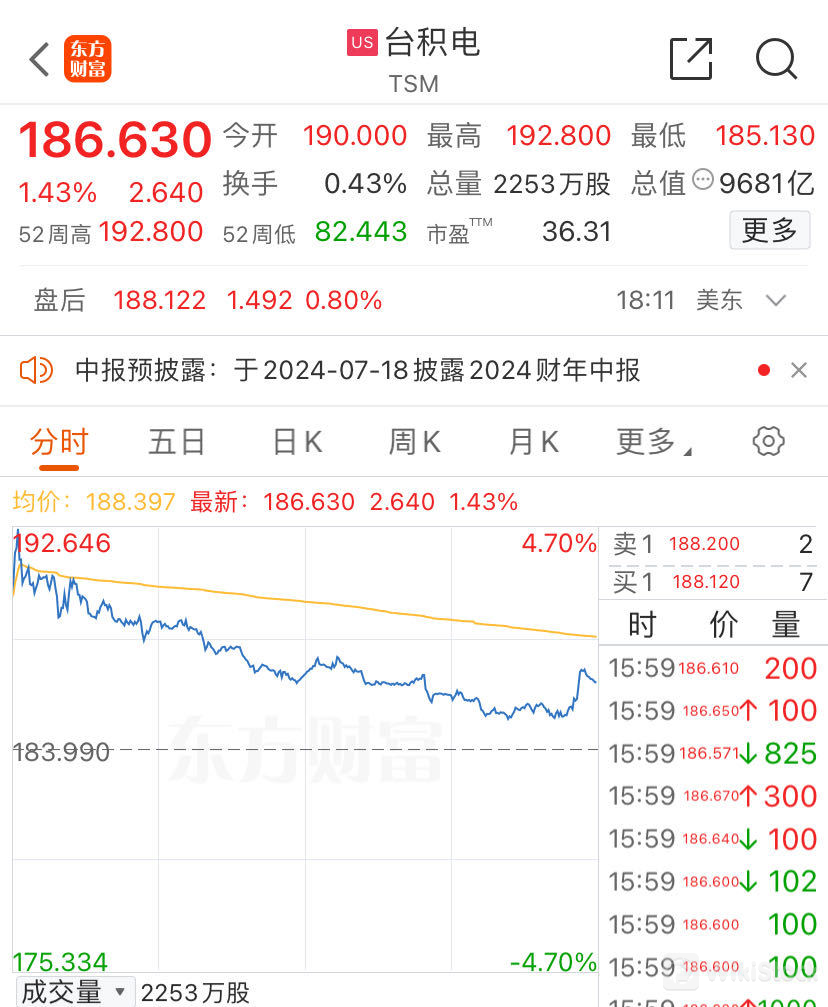Viewport: 828px width, 1007px height.
Task: Open the 中报预披露 announcement
Action: [357, 371]
